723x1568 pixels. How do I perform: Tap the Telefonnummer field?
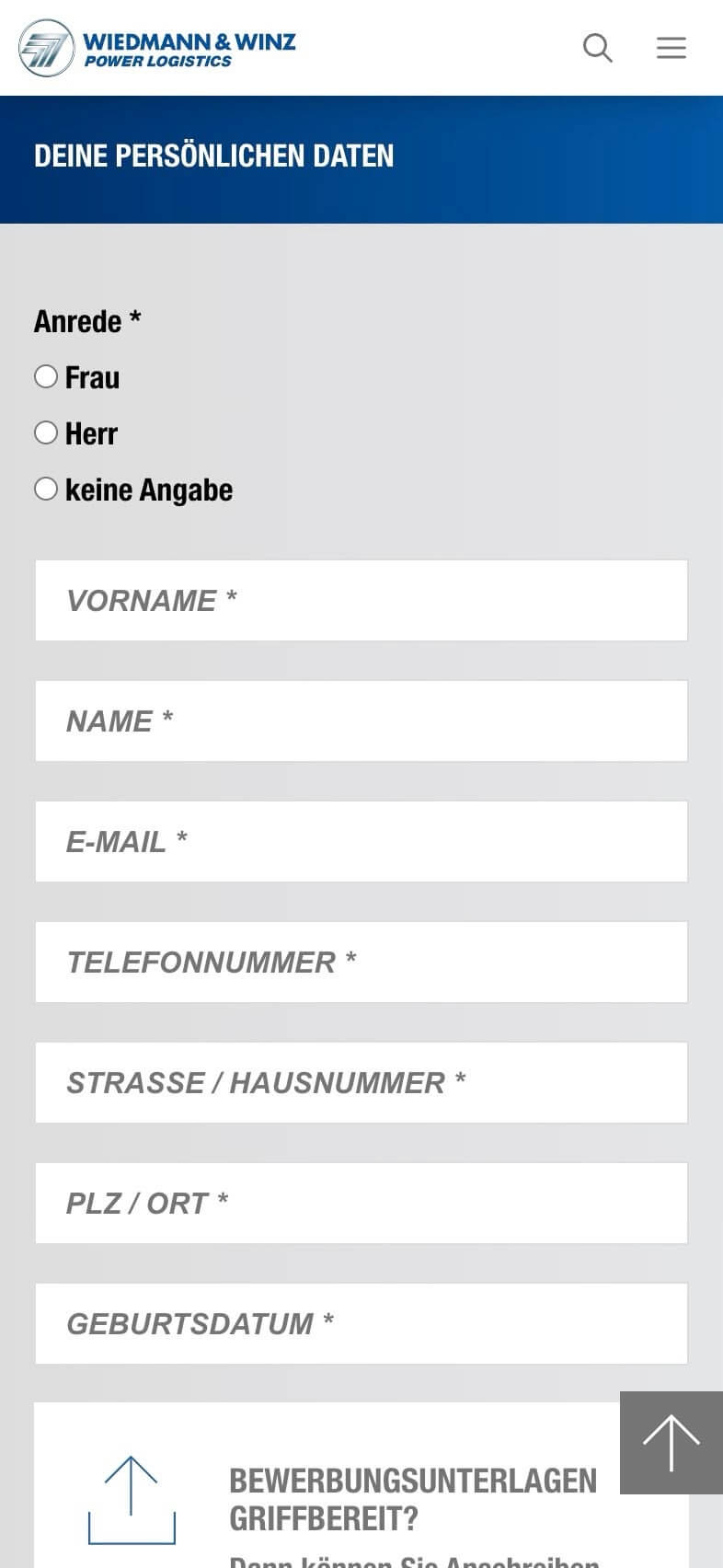coord(361,963)
